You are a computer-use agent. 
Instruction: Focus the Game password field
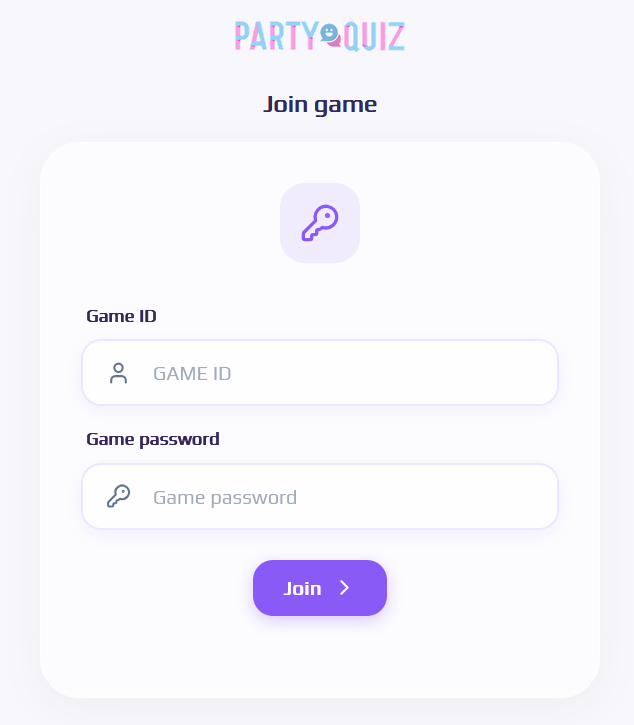340,497
